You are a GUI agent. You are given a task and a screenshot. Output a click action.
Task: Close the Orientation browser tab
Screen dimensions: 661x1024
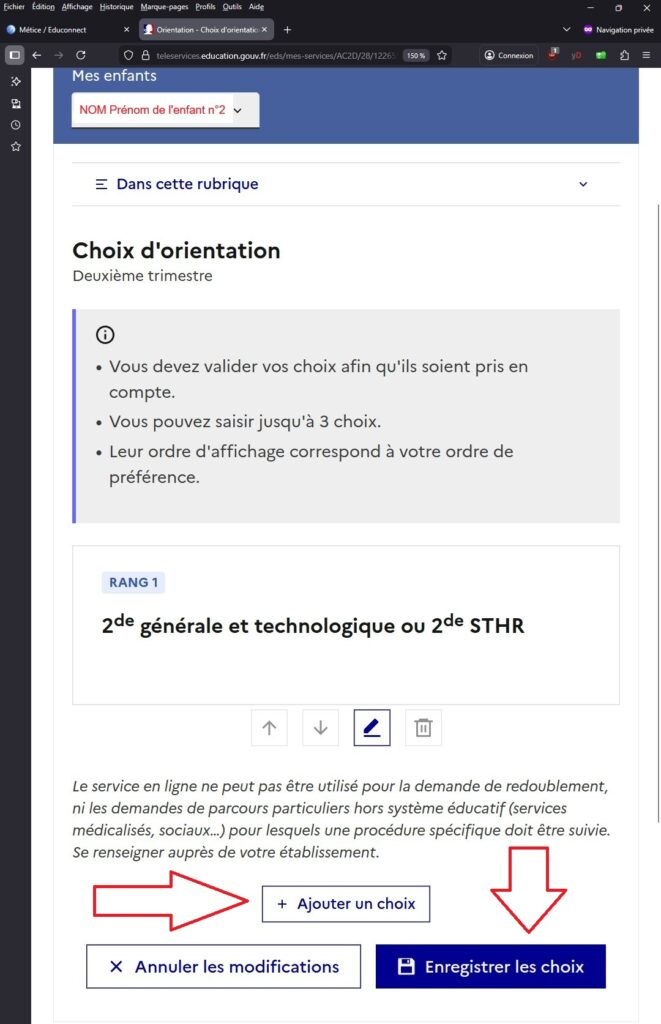click(265, 30)
